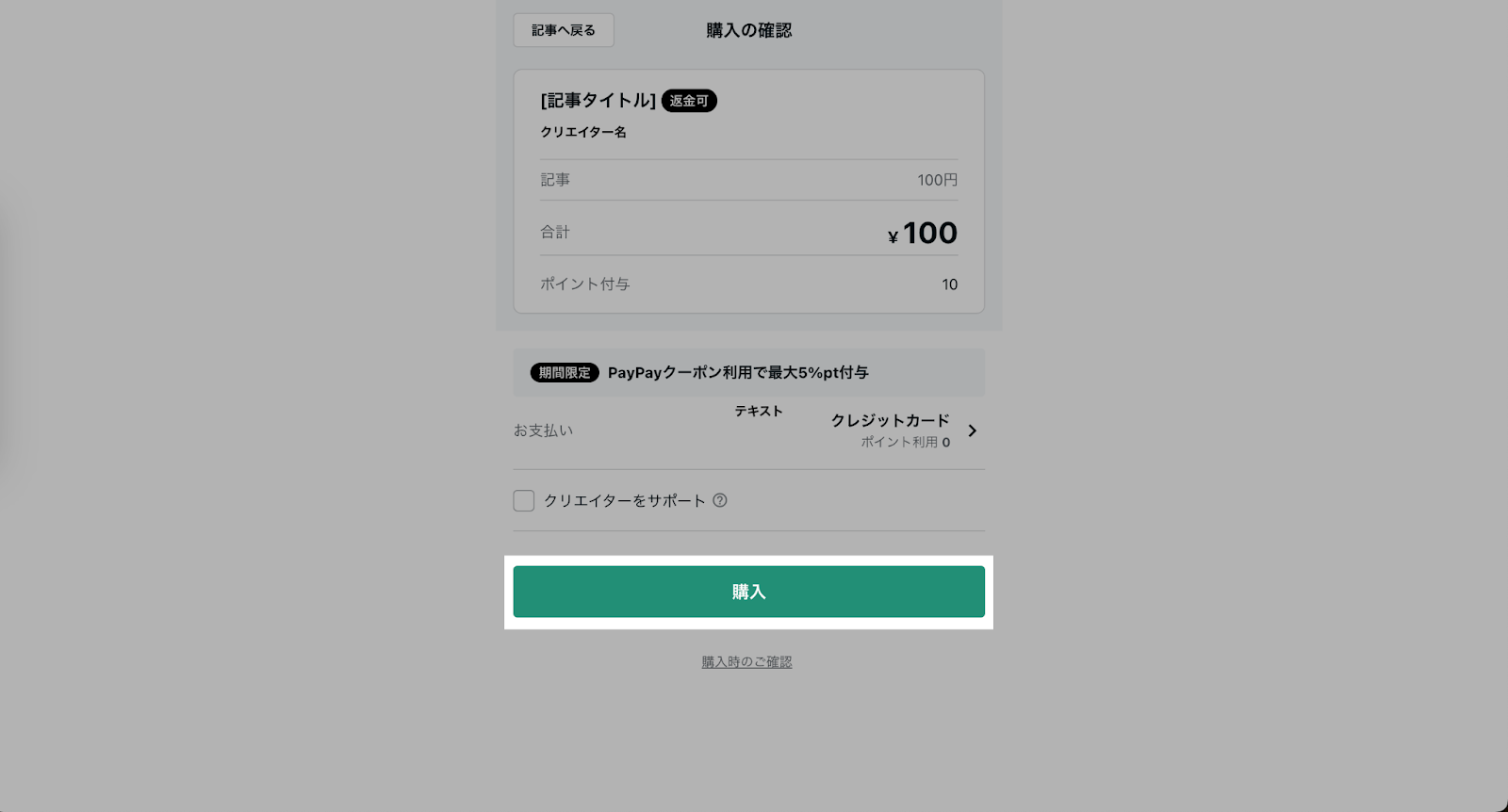This screenshot has width=1508, height=812.
Task: Open the PayPayクーポン promotion banner
Action: [748, 373]
